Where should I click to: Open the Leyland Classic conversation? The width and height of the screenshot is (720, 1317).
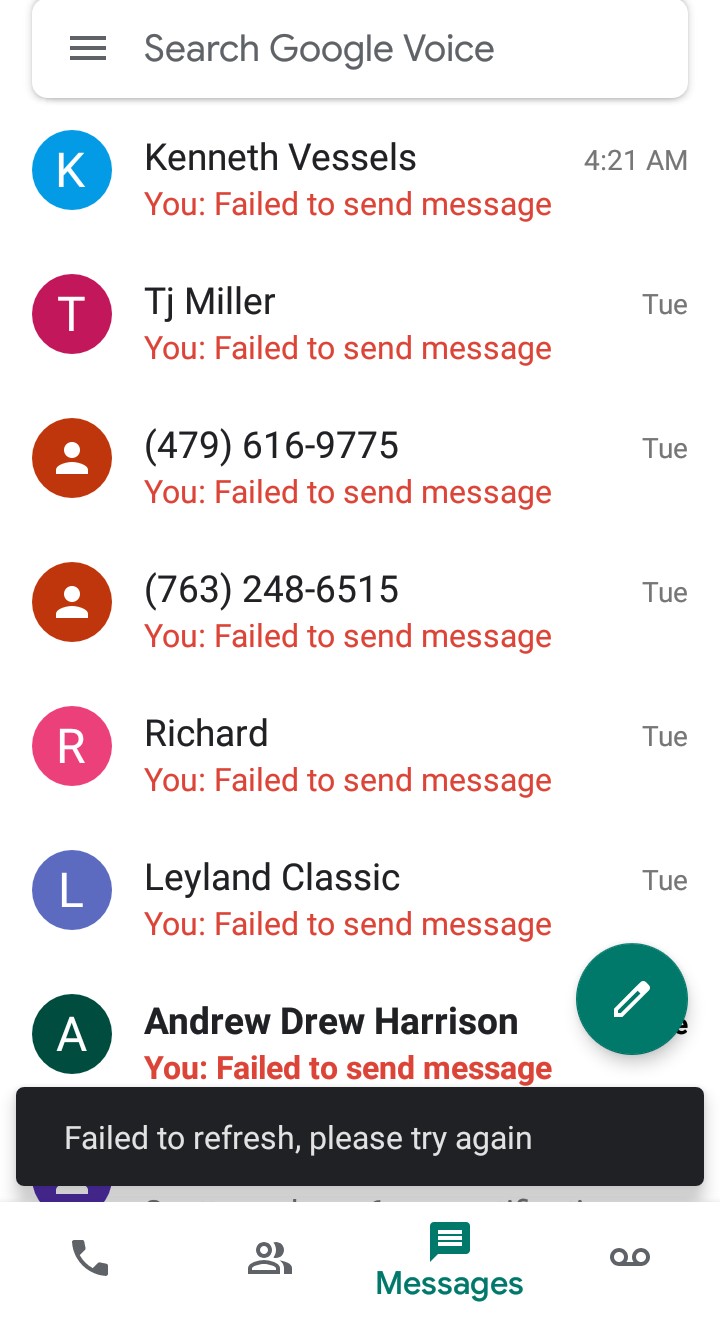pos(360,900)
